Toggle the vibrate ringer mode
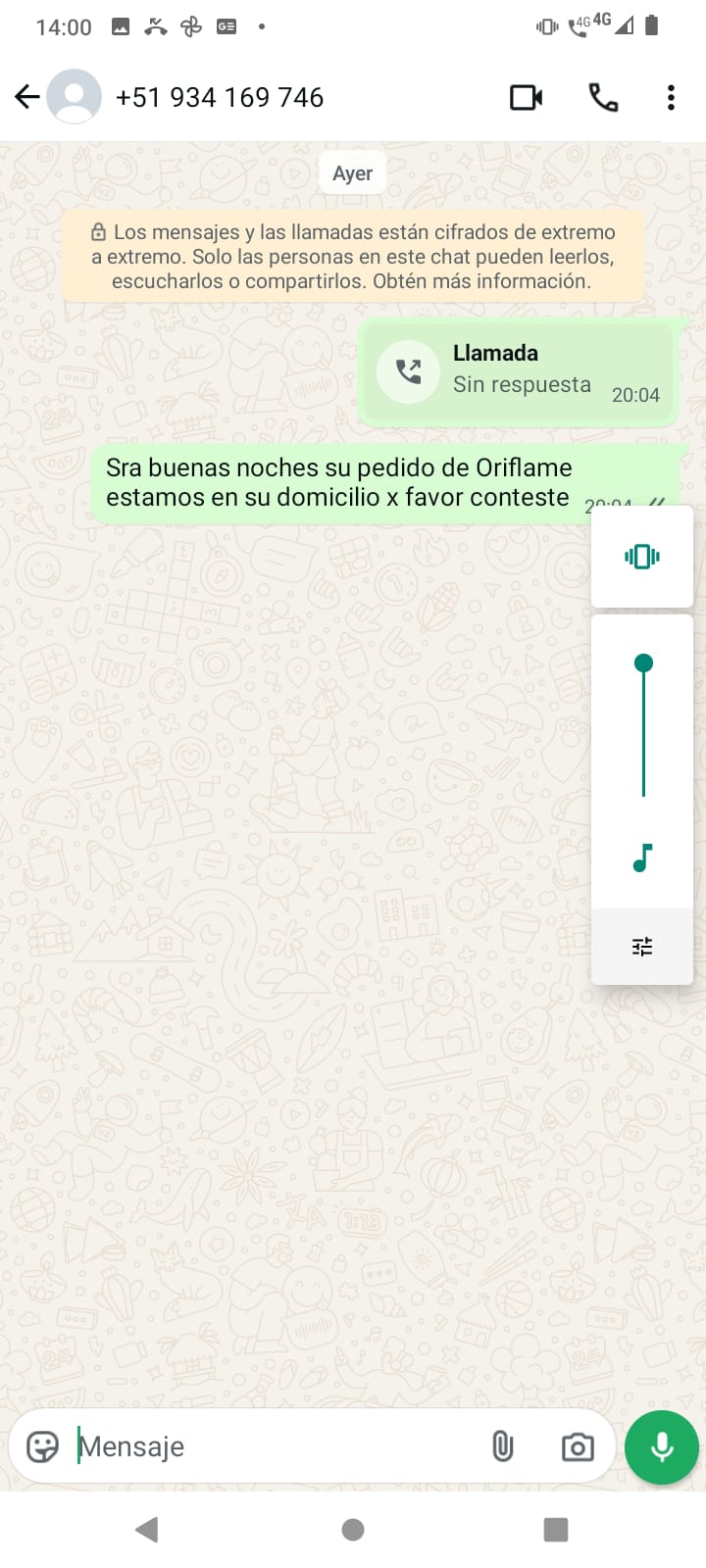Viewport: 706px width, 1568px height. pos(642,557)
